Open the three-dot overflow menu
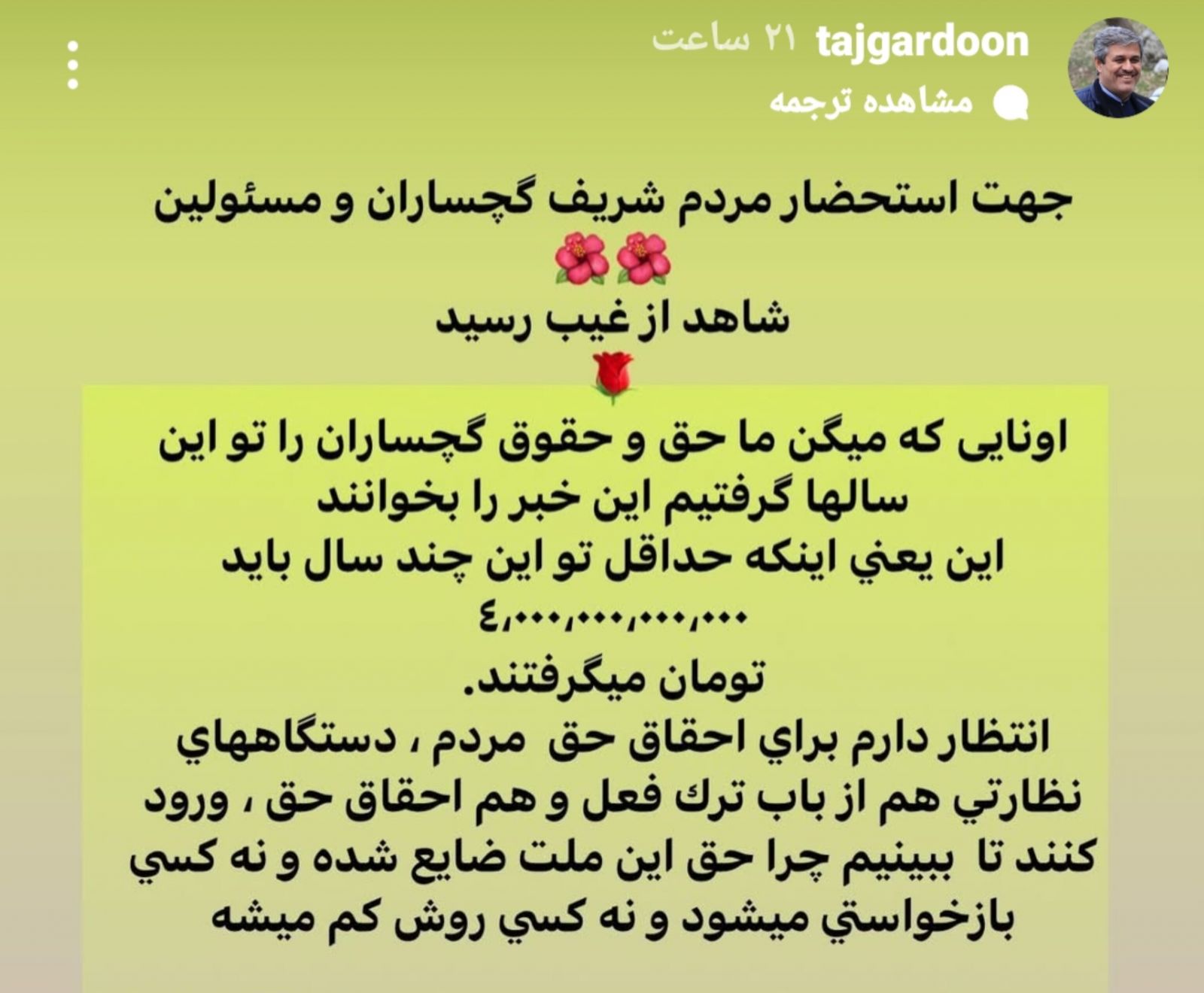 pyautogui.click(x=73, y=65)
